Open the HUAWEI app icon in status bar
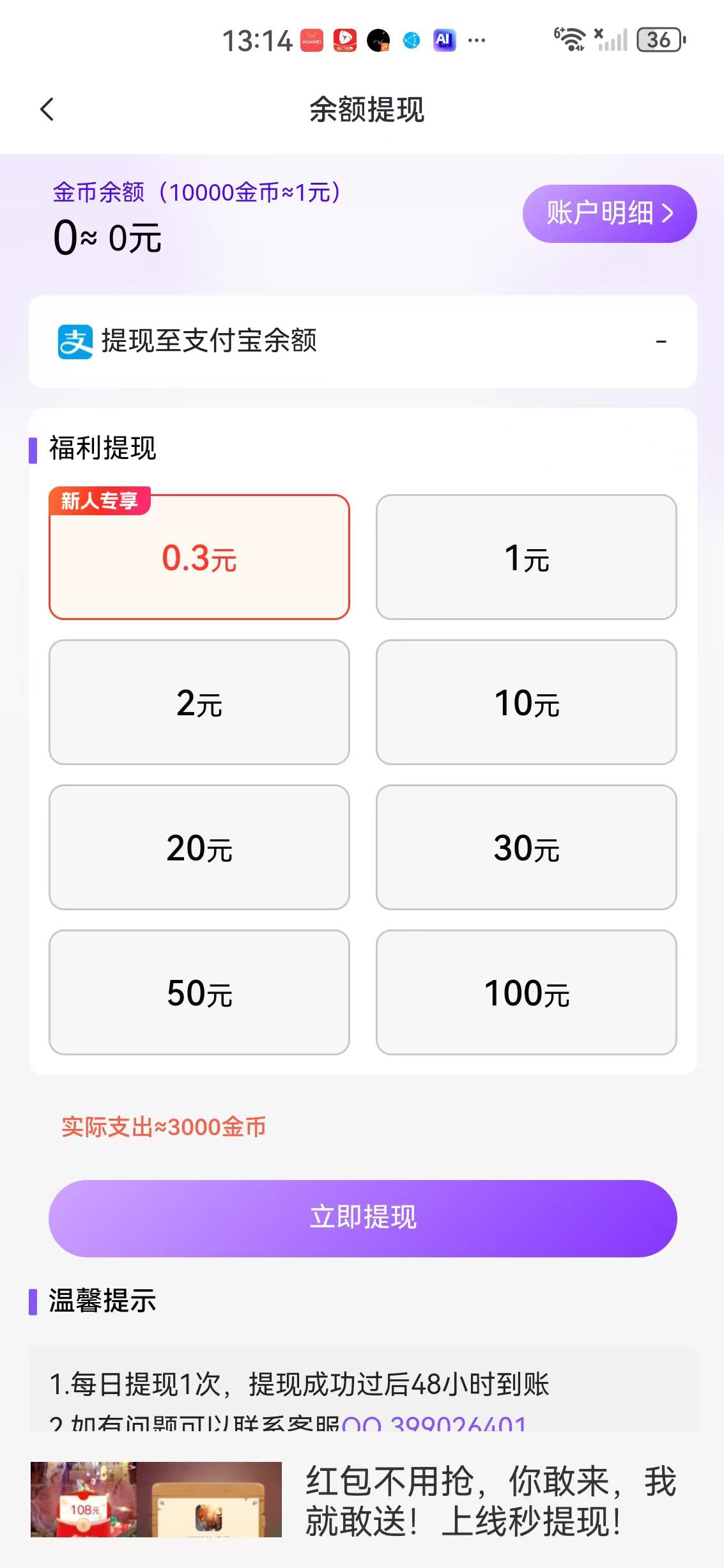 (x=312, y=40)
